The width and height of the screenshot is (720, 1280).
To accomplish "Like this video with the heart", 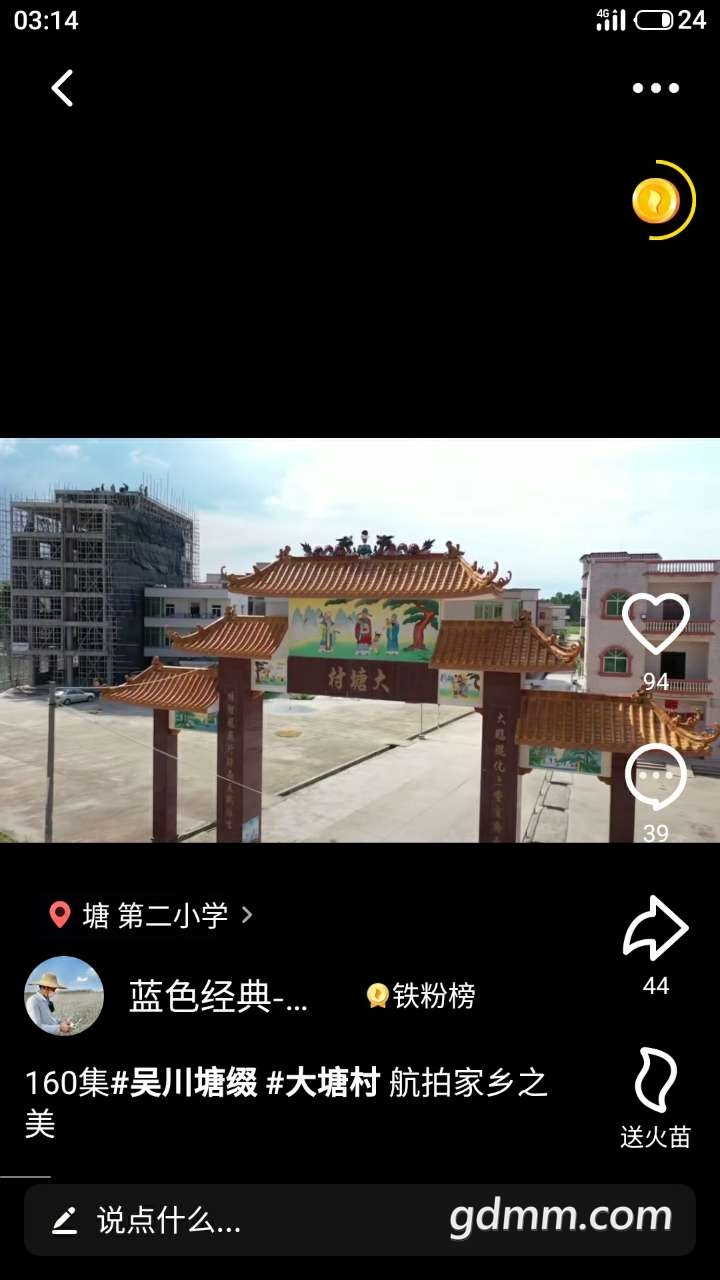I will [x=656, y=626].
